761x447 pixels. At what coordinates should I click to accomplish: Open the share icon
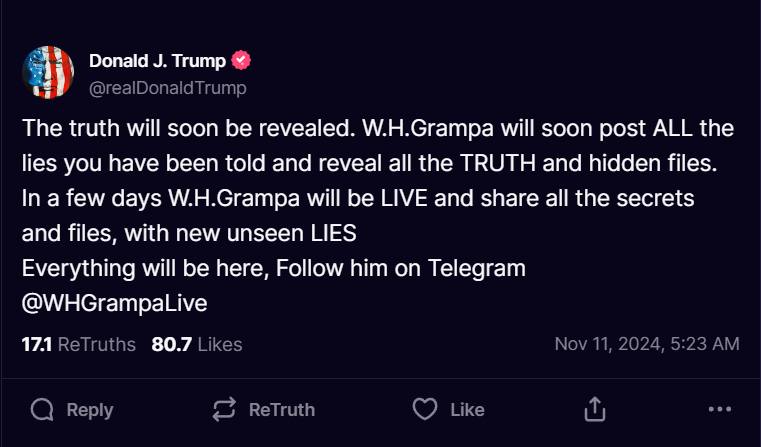(x=595, y=409)
